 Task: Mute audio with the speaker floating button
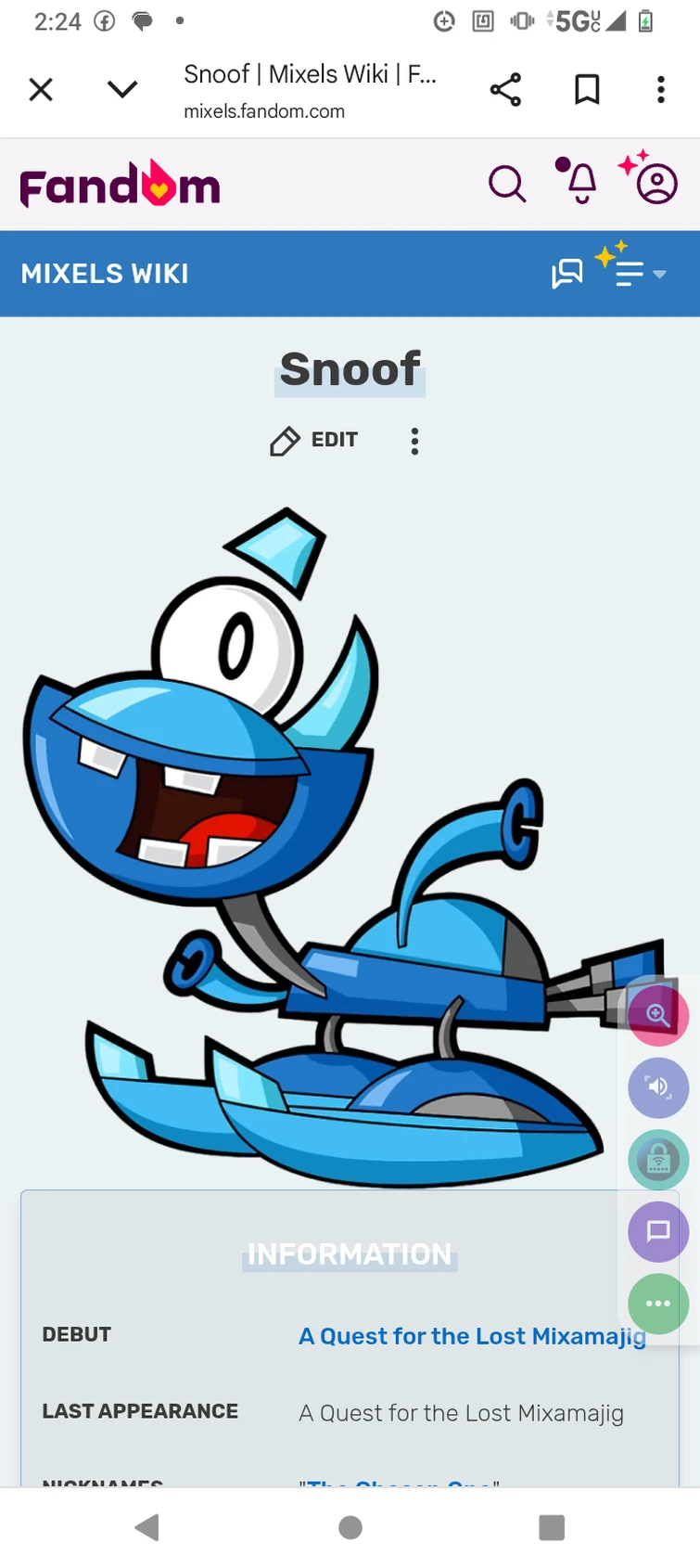point(657,1087)
